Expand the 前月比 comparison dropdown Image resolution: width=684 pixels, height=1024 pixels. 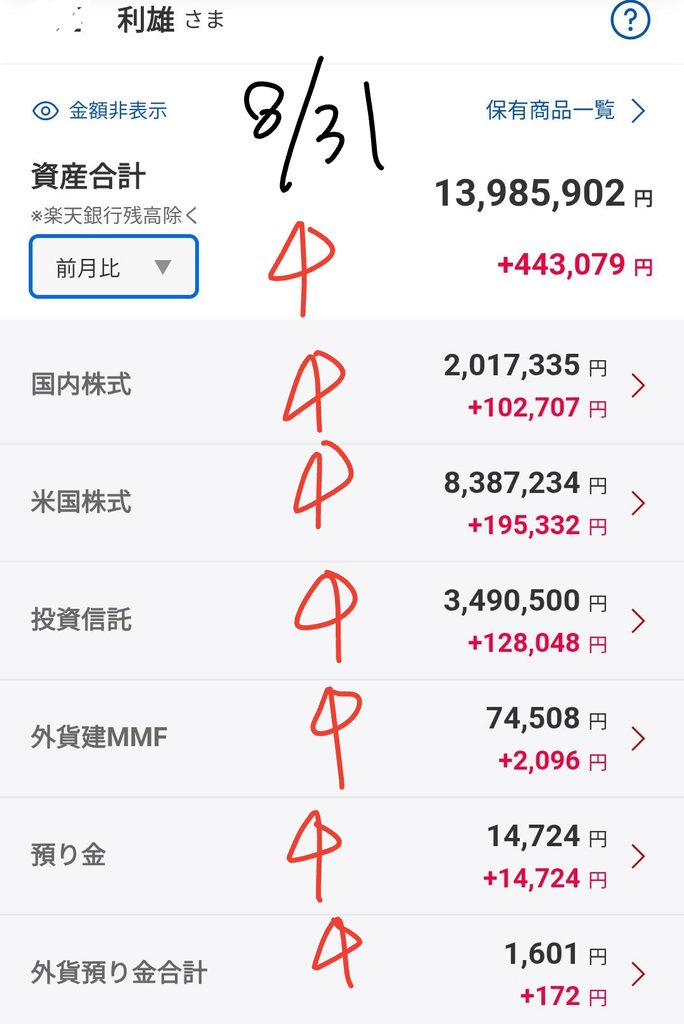pyautogui.click(x=114, y=267)
